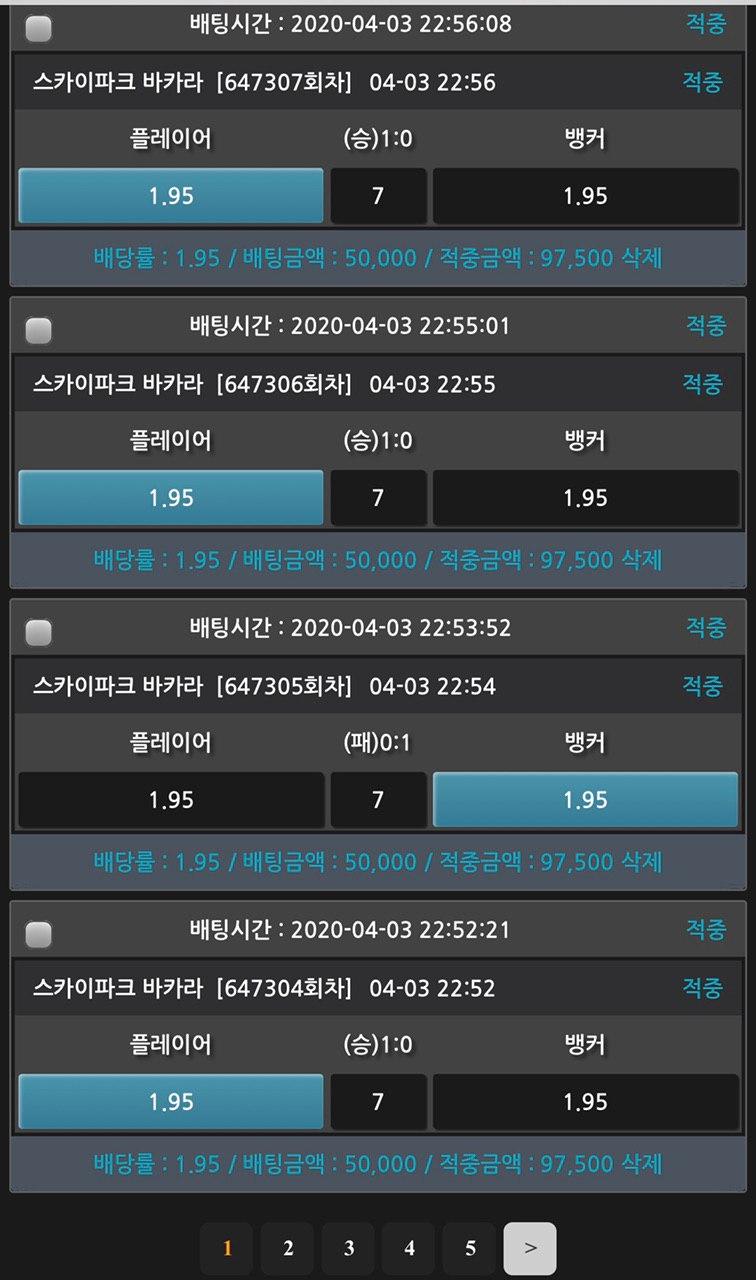
Task: Check the box for bet 22:52:21
Action: pos(38,934)
